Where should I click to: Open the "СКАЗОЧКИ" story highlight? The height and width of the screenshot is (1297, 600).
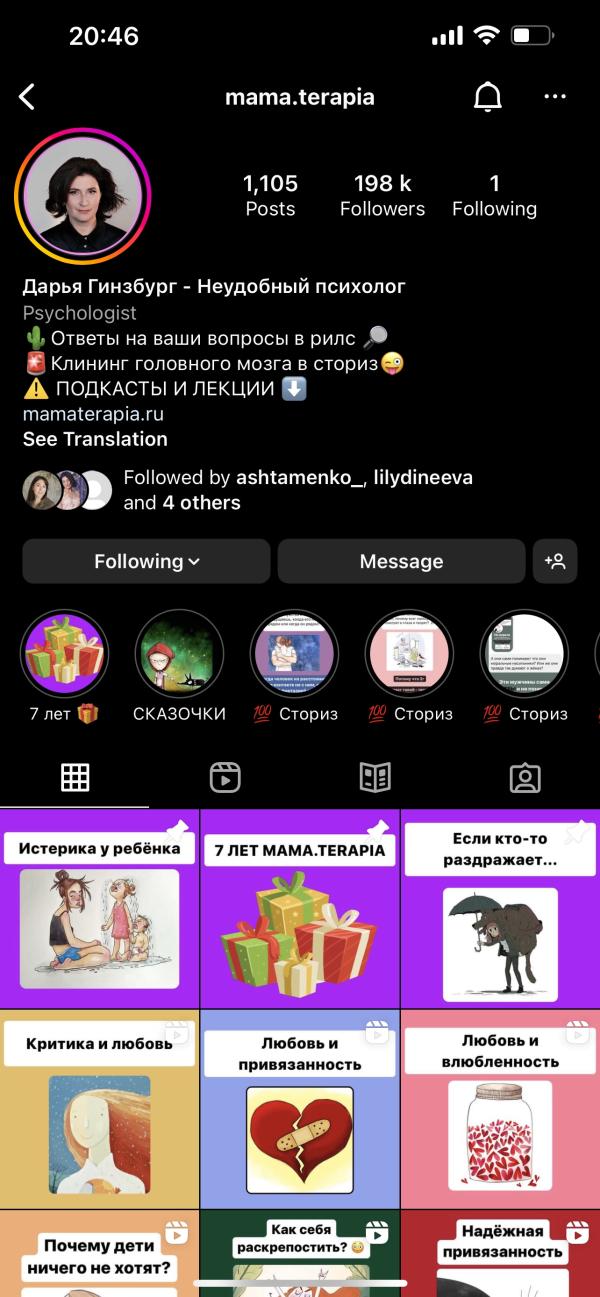click(179, 655)
